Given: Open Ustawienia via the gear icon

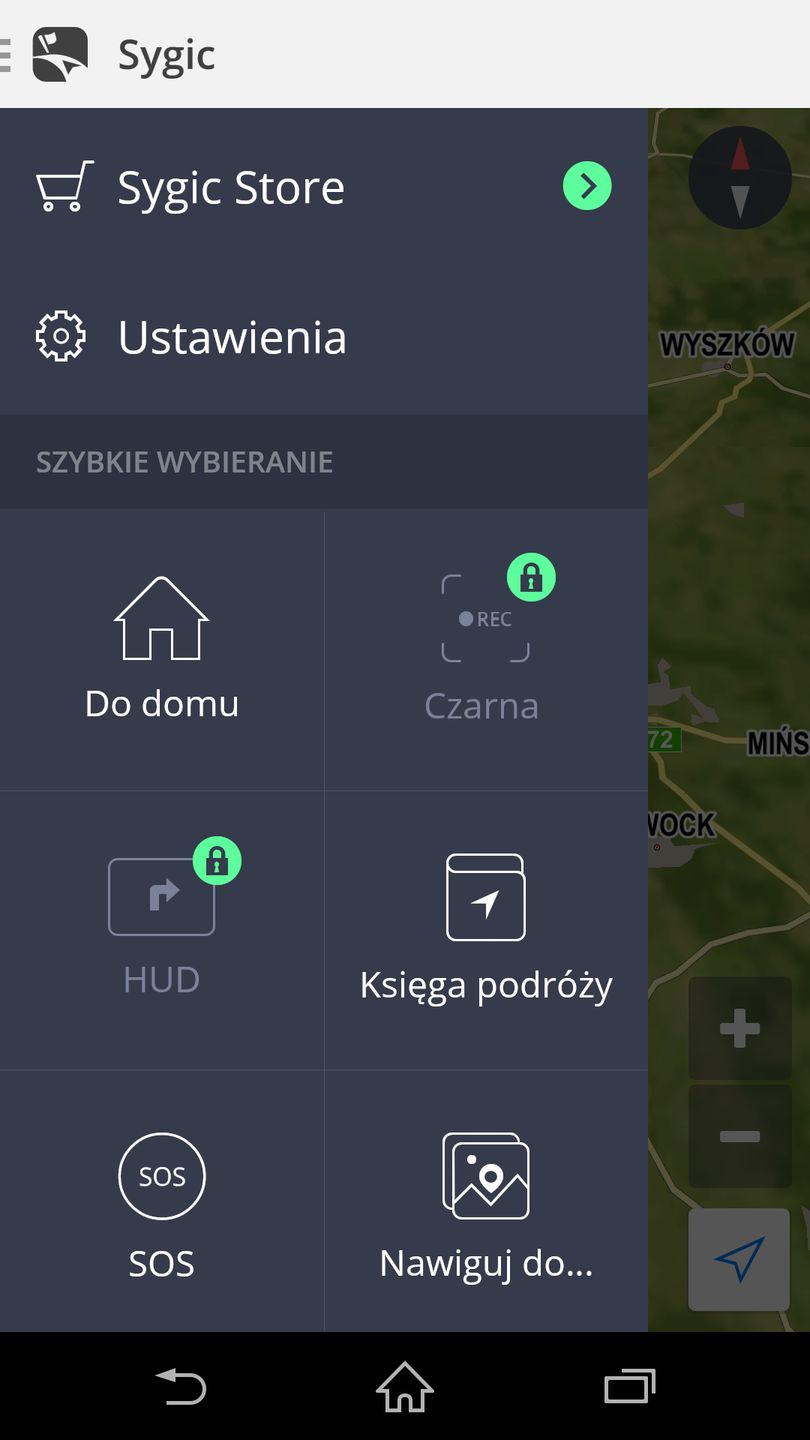Looking at the screenshot, I should pyautogui.click(x=60, y=337).
